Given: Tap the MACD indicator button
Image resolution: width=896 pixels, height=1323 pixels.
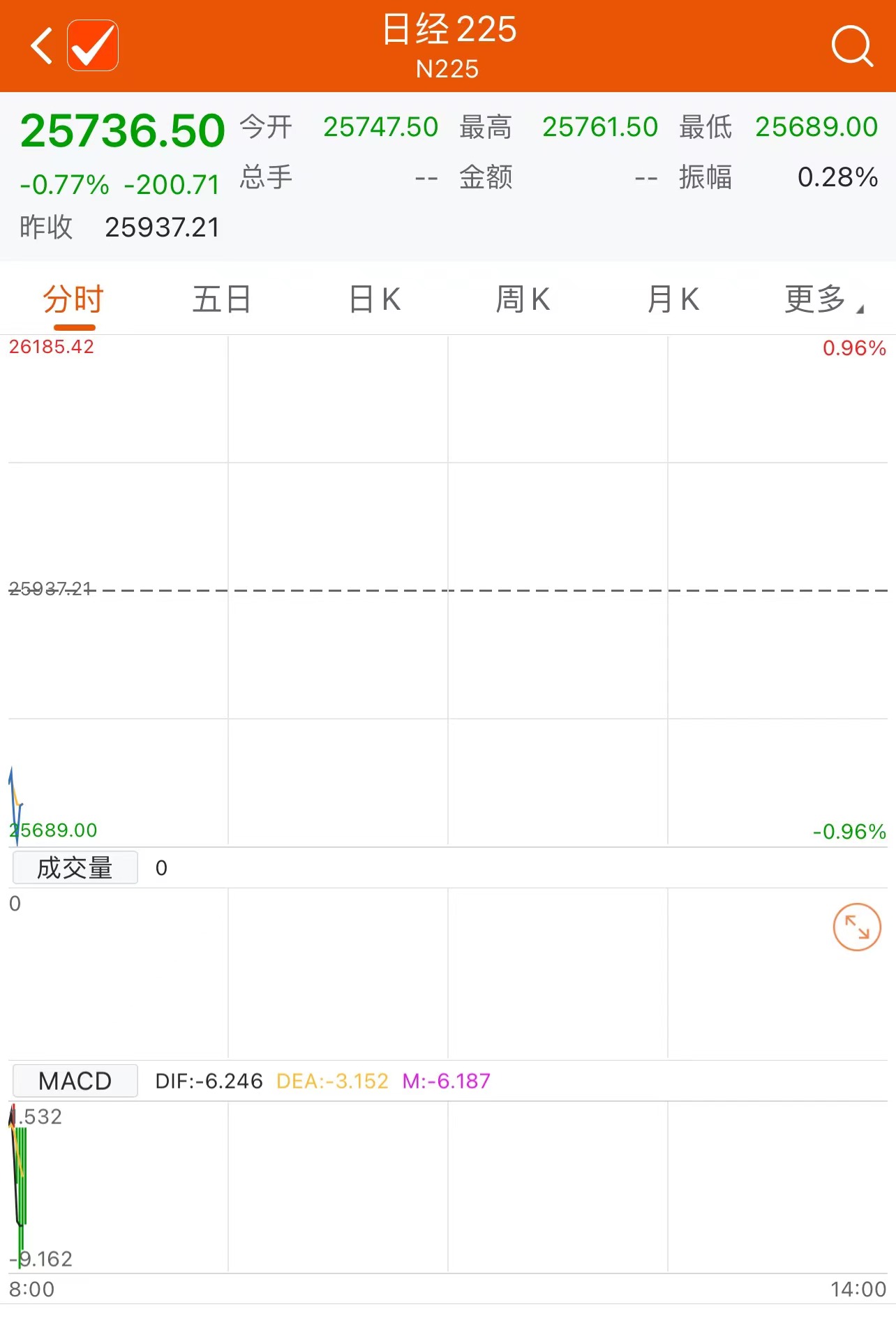Looking at the screenshot, I should 75,1081.
